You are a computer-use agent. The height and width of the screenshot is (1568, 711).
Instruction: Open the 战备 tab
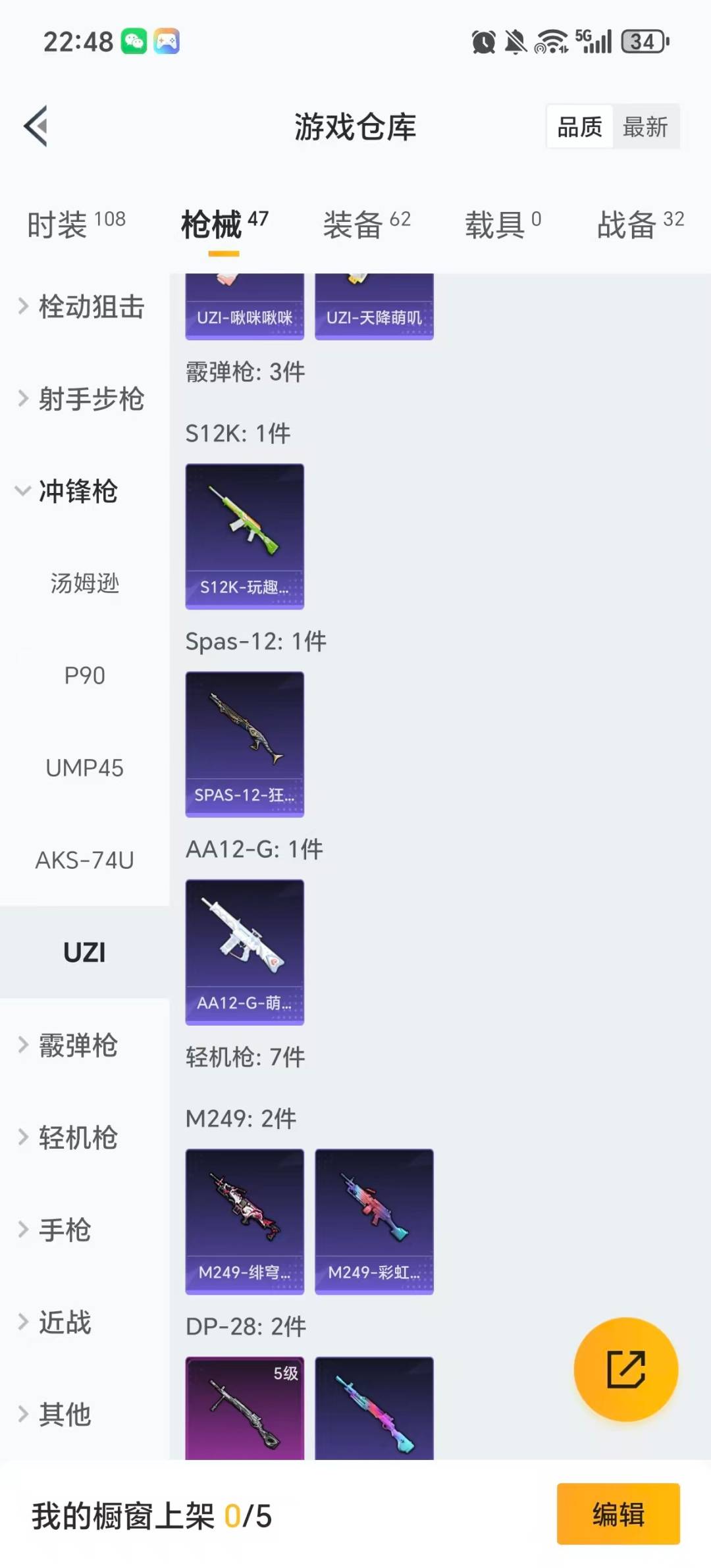[x=640, y=224]
